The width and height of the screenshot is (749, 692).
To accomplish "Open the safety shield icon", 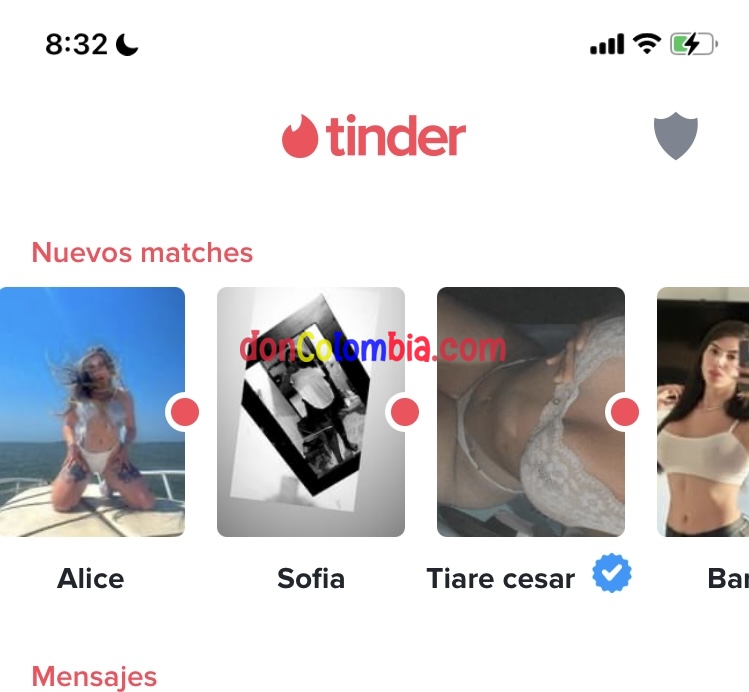I will (675, 137).
